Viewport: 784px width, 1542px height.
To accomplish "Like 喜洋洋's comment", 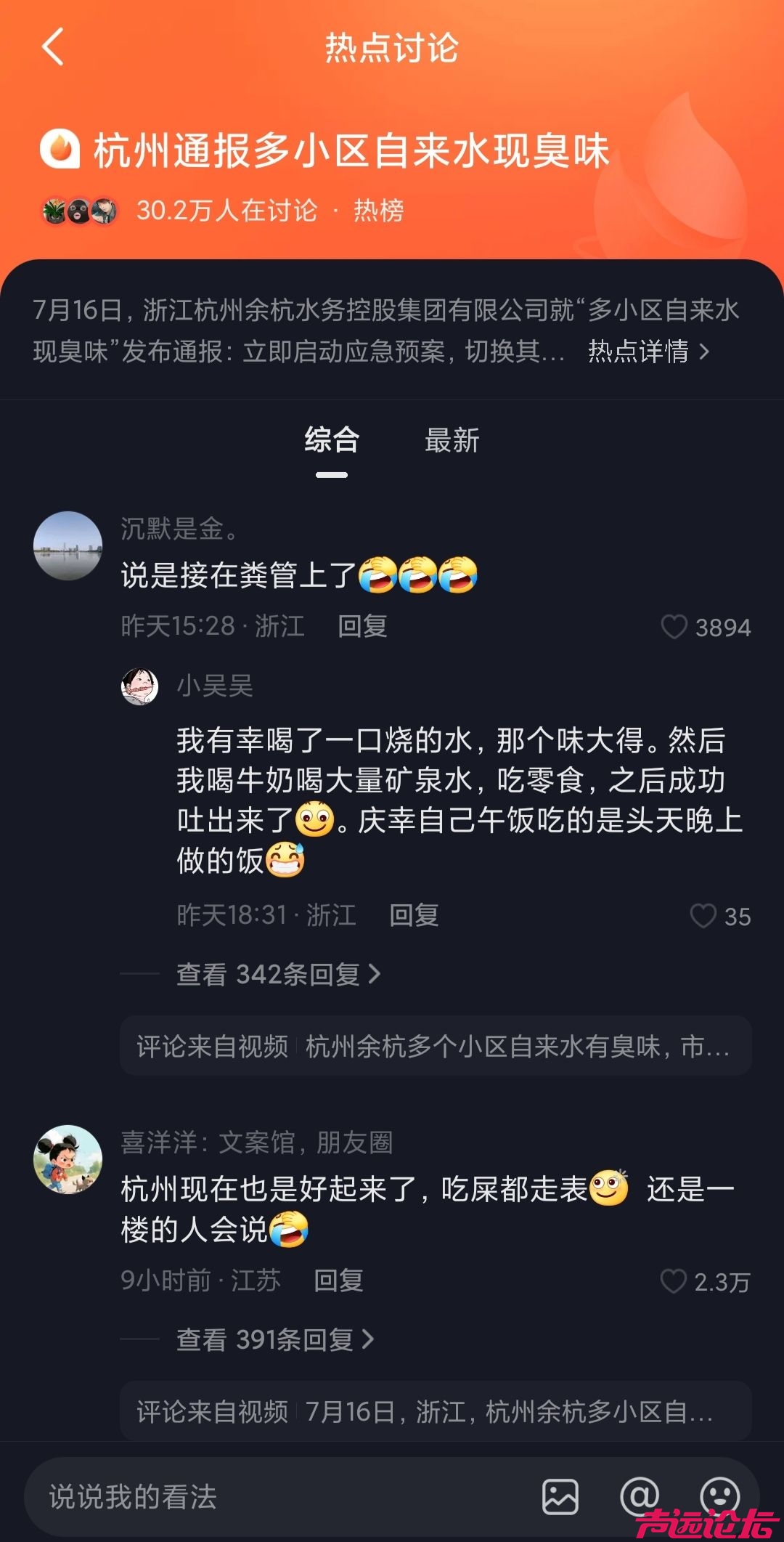I will (674, 1281).
